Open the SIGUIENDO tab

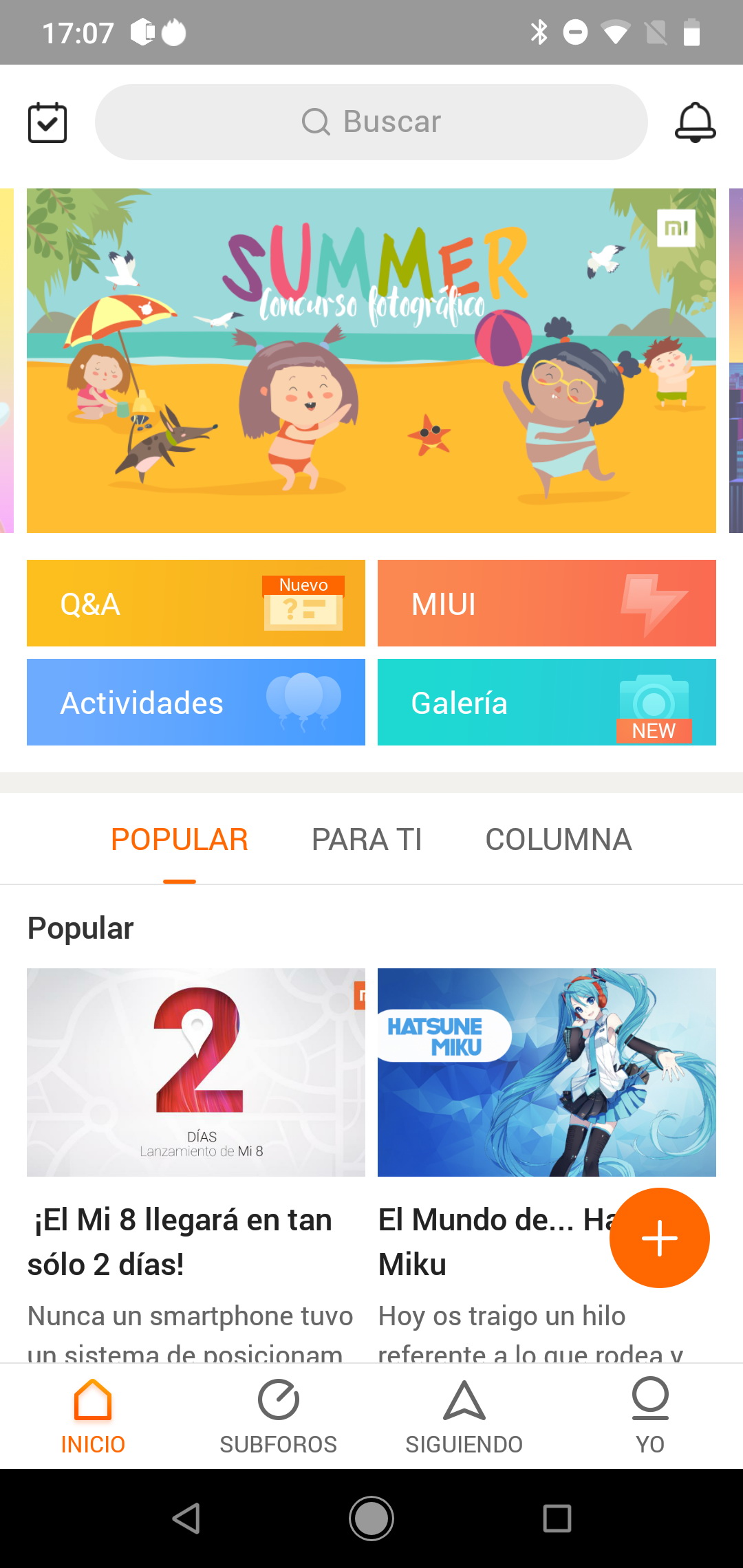(x=464, y=1417)
